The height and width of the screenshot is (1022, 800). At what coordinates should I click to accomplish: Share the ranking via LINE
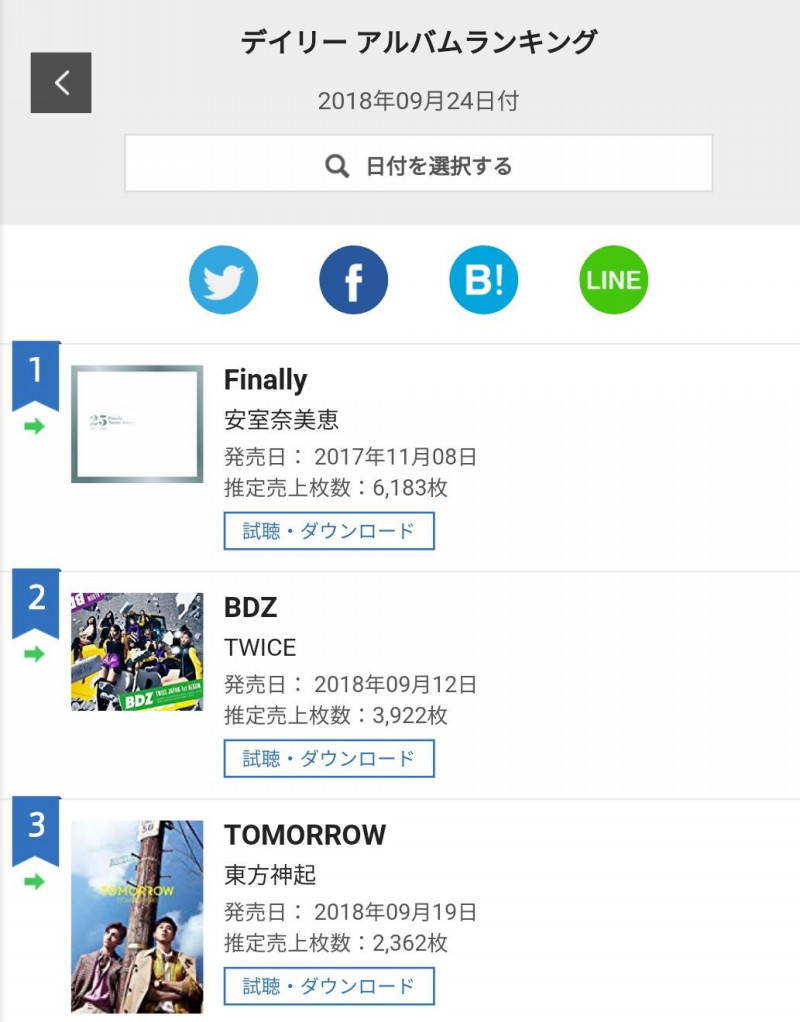[x=613, y=280]
